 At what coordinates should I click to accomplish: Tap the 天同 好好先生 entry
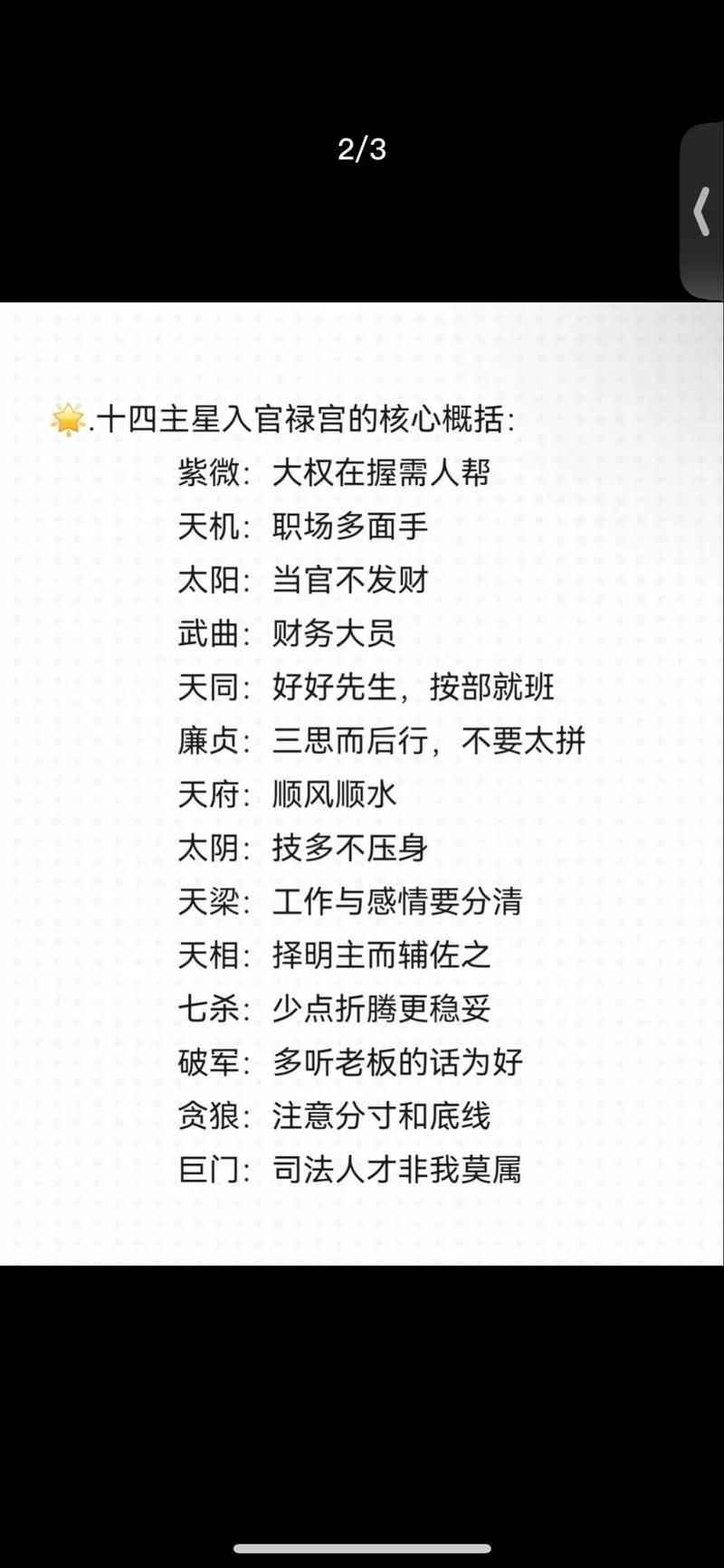[x=362, y=689]
